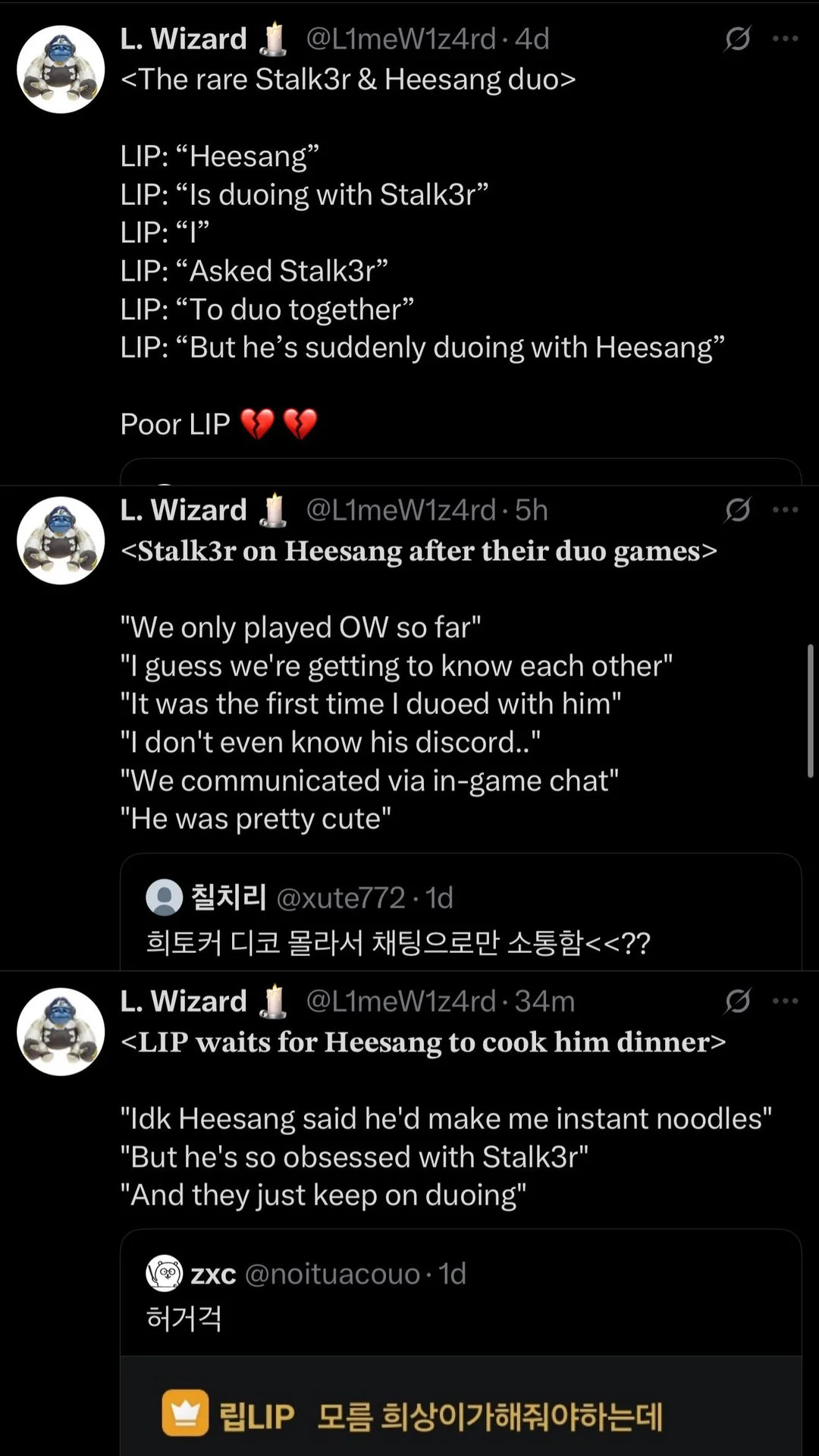Open Grok icon on the Stalk3r & Heesang duo post

(737, 39)
